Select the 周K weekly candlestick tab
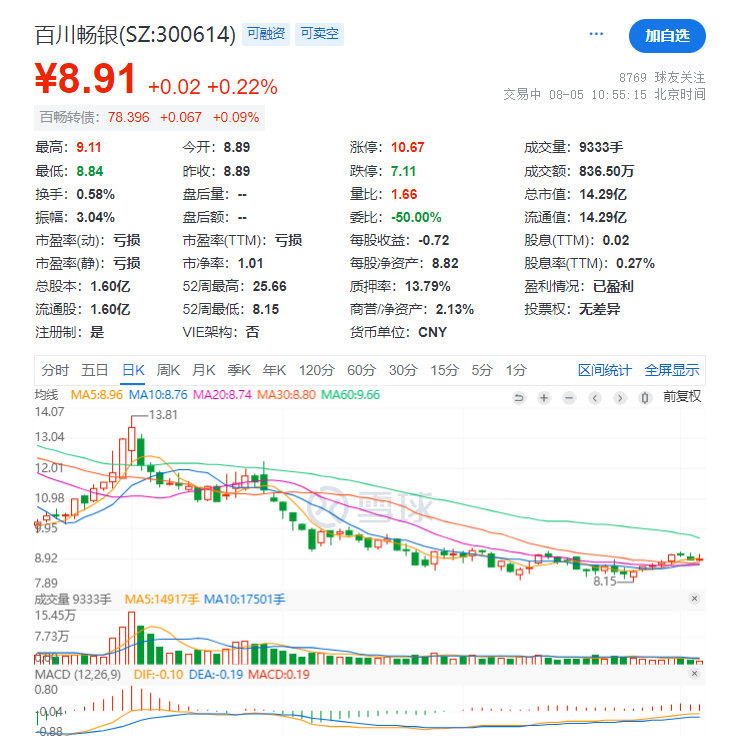 (x=169, y=370)
